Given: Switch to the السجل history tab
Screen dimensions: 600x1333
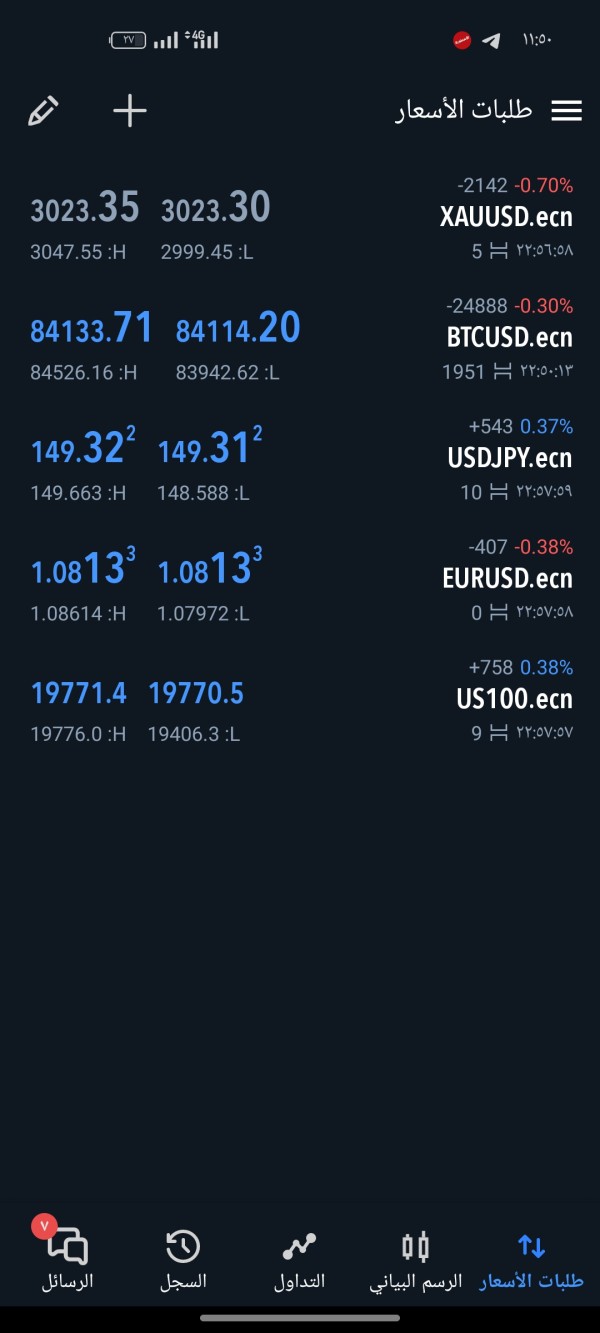Looking at the screenshot, I should pyautogui.click(x=183, y=1259).
